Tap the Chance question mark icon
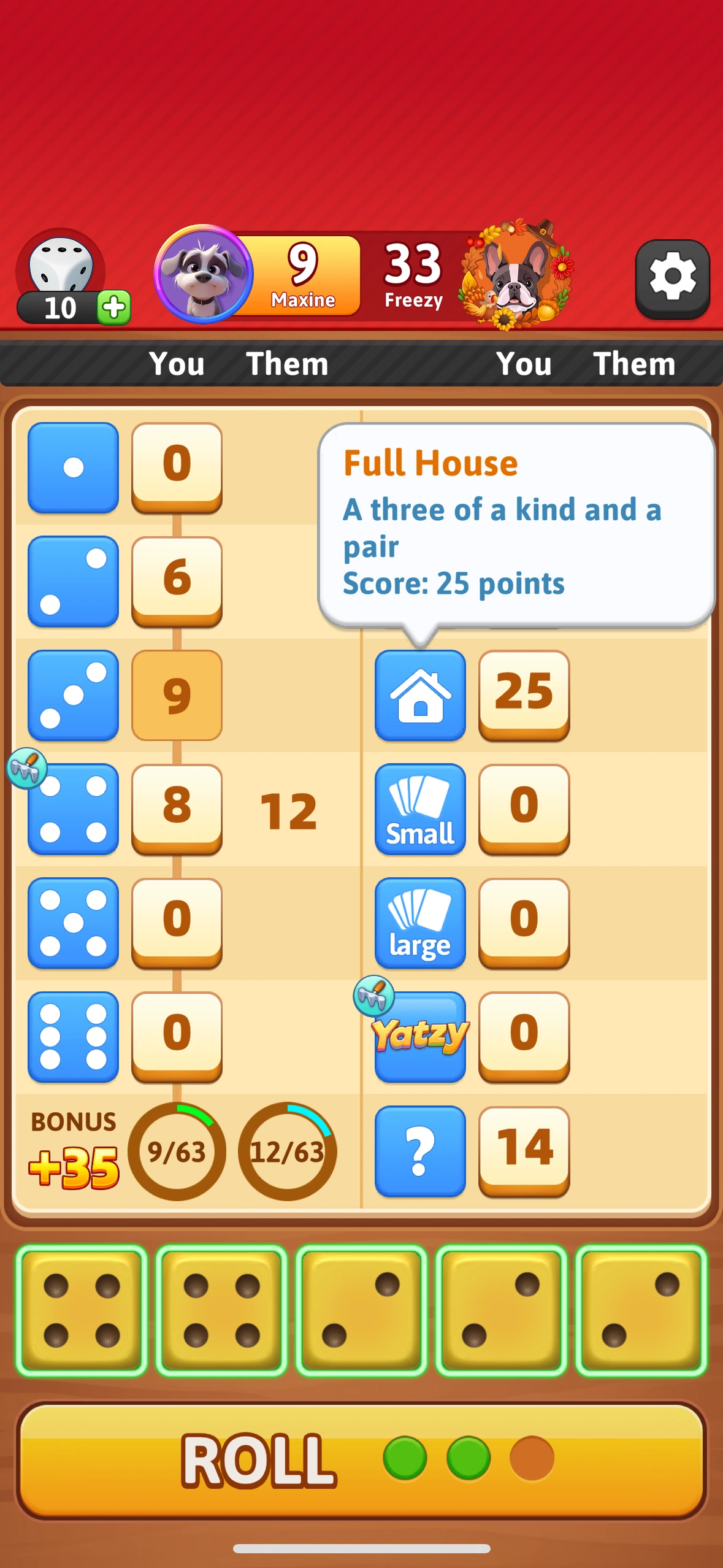The width and height of the screenshot is (723, 1568). 420,1151
